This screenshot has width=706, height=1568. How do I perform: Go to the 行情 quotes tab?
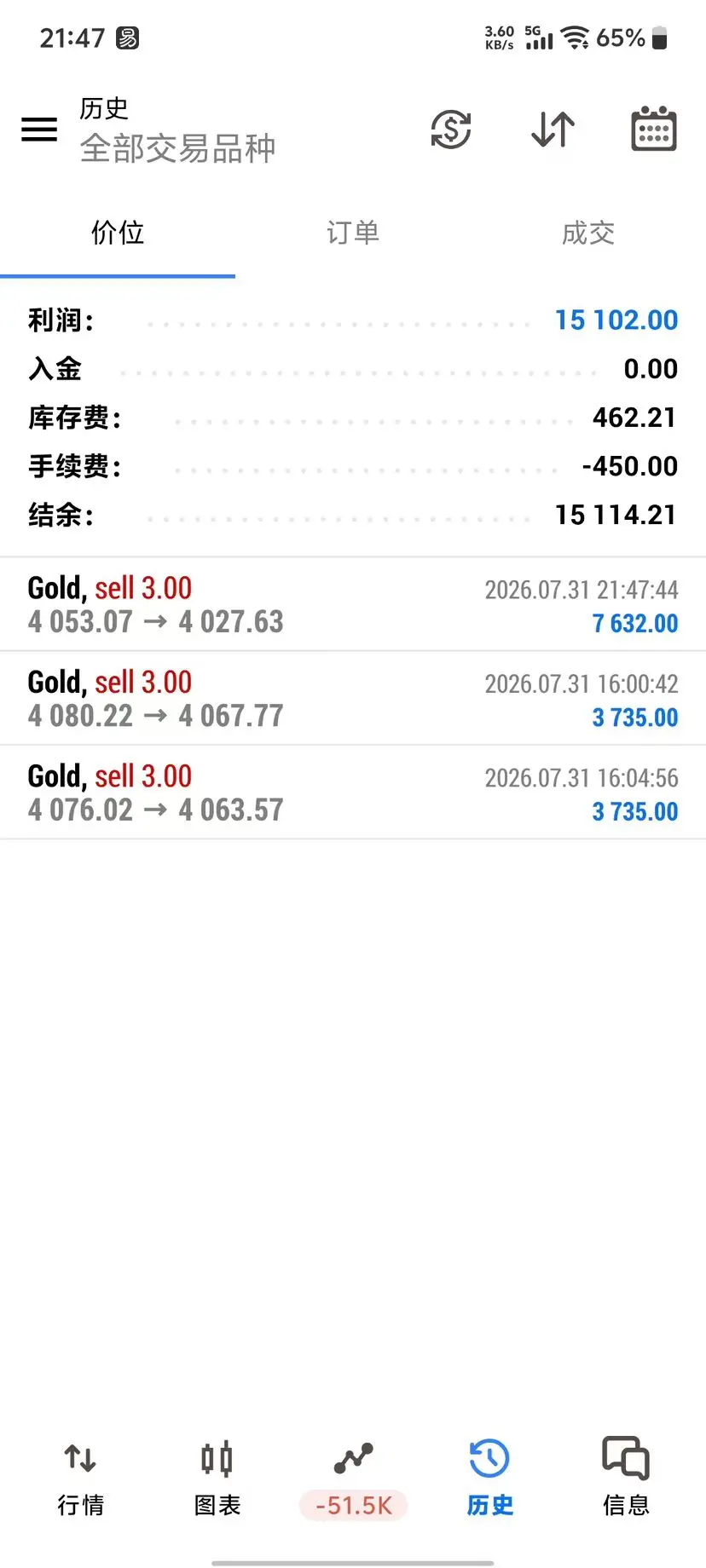(x=81, y=1479)
